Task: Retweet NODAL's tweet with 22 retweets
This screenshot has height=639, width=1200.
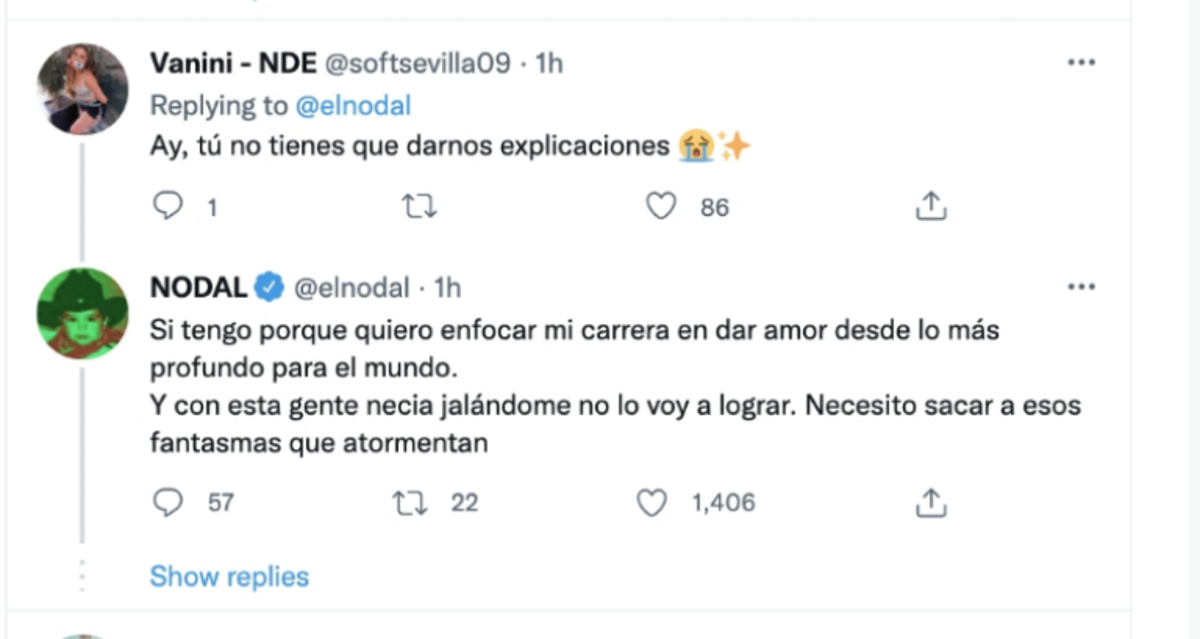Action: click(x=410, y=502)
